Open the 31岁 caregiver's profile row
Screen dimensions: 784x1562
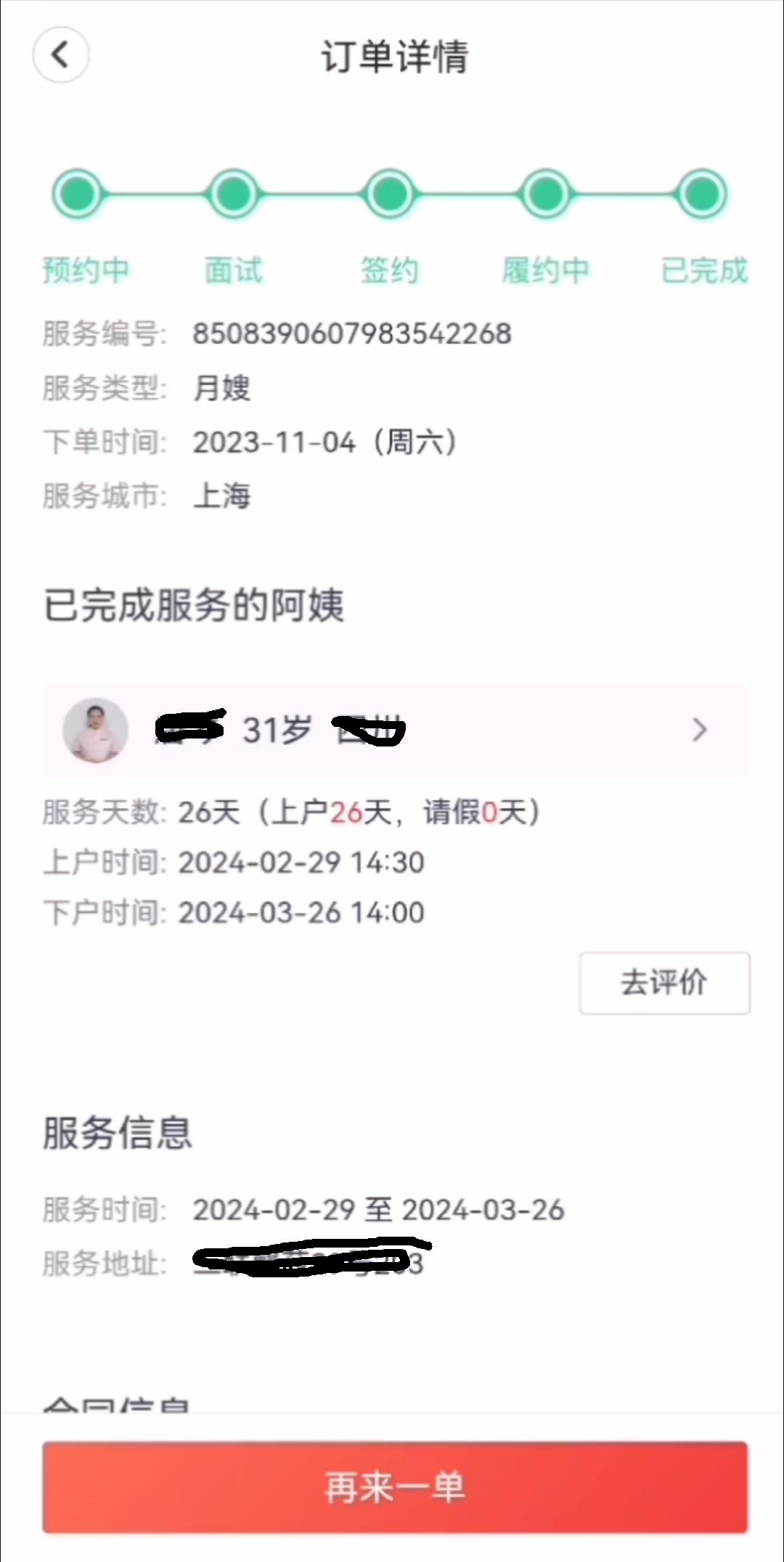[x=395, y=730]
